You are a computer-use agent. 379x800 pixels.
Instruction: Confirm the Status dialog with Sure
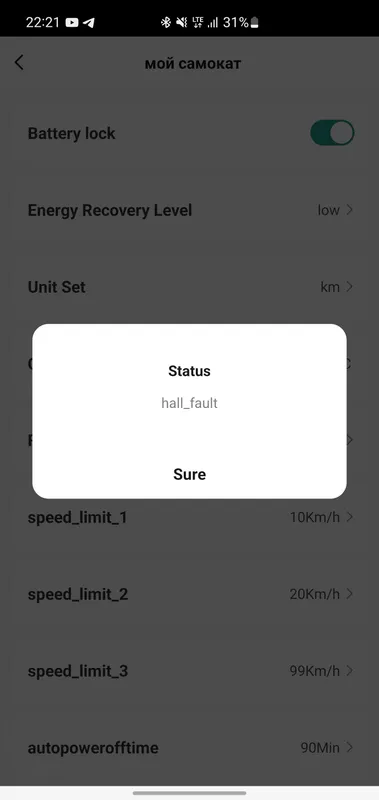pyautogui.click(x=189, y=474)
